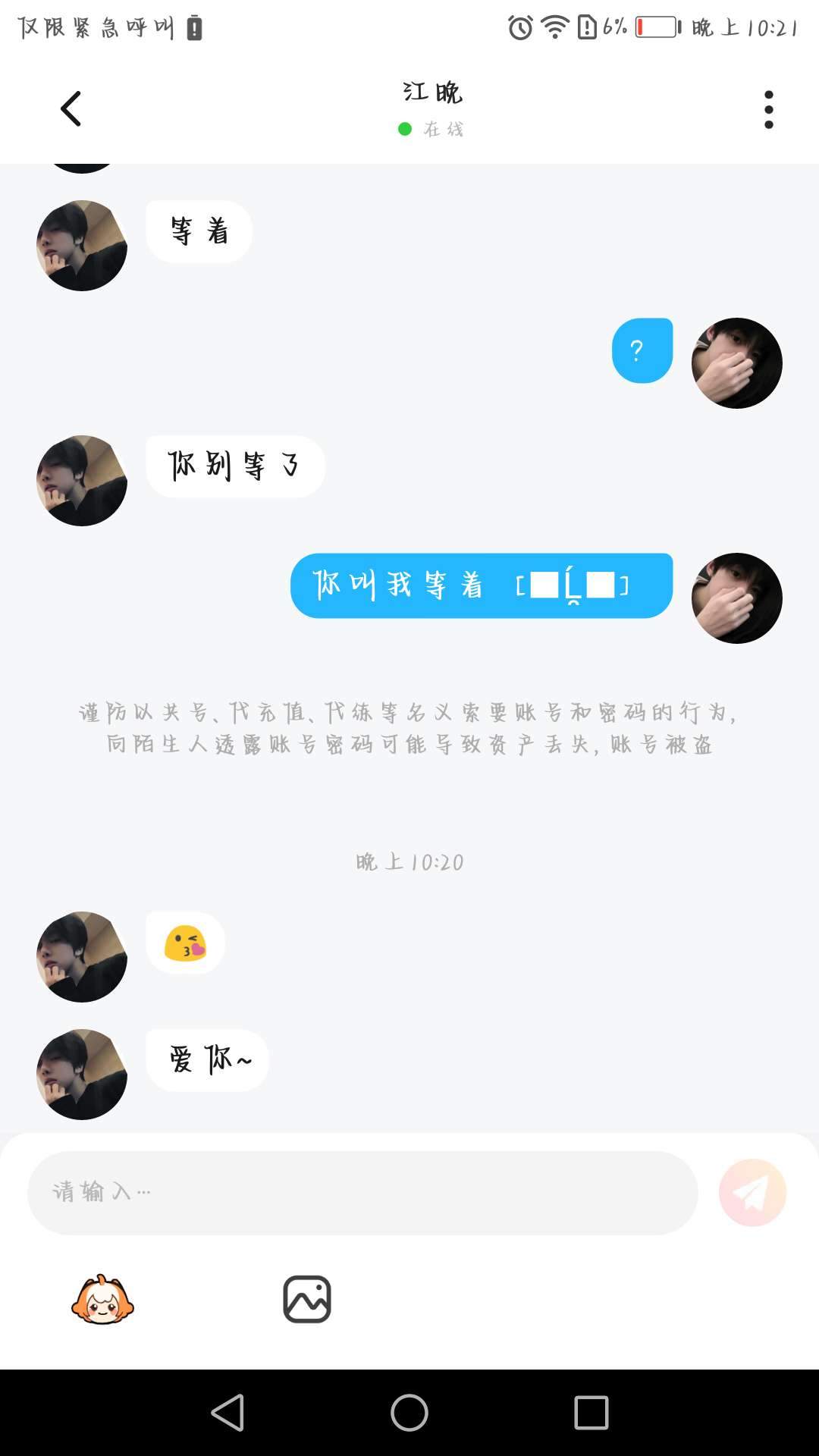Attach a picture from the gallery
Screen dimensions: 819x1456
coord(307,1300)
